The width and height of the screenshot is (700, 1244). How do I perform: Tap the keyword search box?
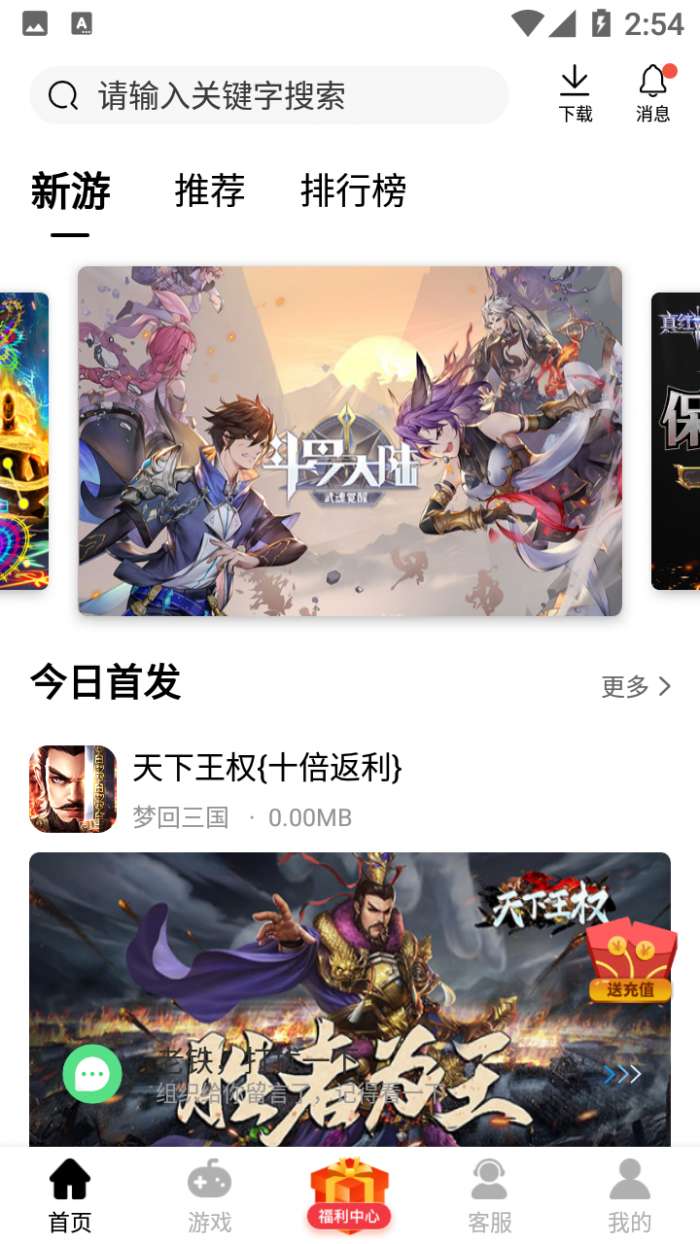tap(270, 96)
